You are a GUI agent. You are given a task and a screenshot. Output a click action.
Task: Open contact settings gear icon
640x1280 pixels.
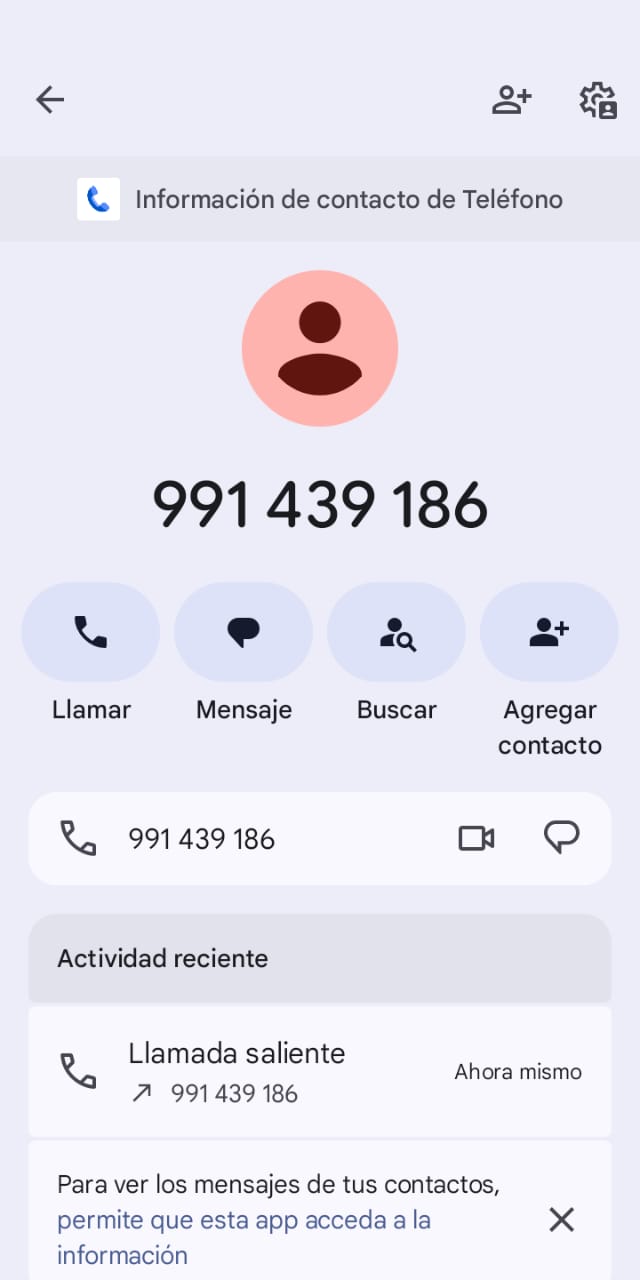tap(598, 100)
